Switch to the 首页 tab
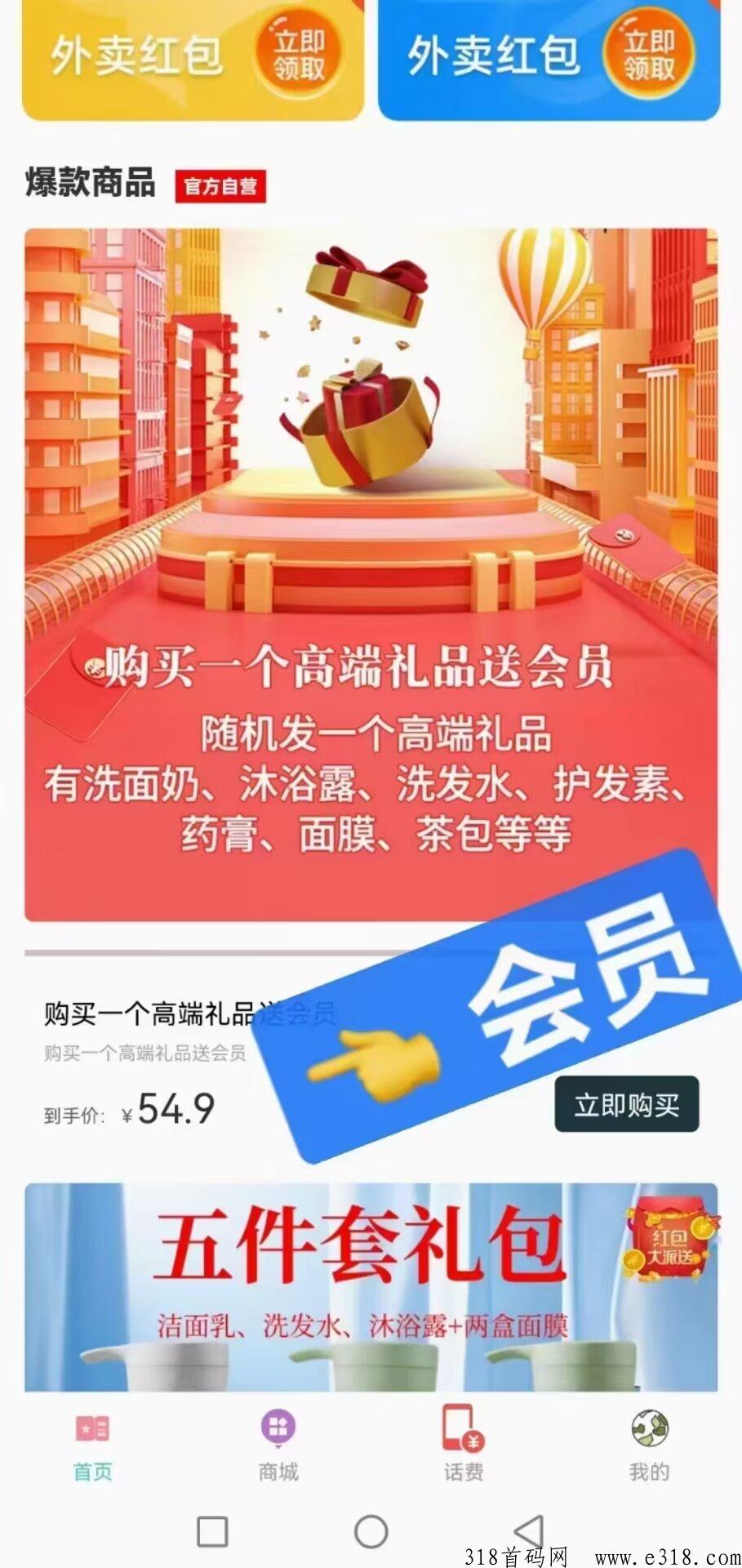The height and width of the screenshot is (1568, 742). pyautogui.click(x=92, y=1448)
